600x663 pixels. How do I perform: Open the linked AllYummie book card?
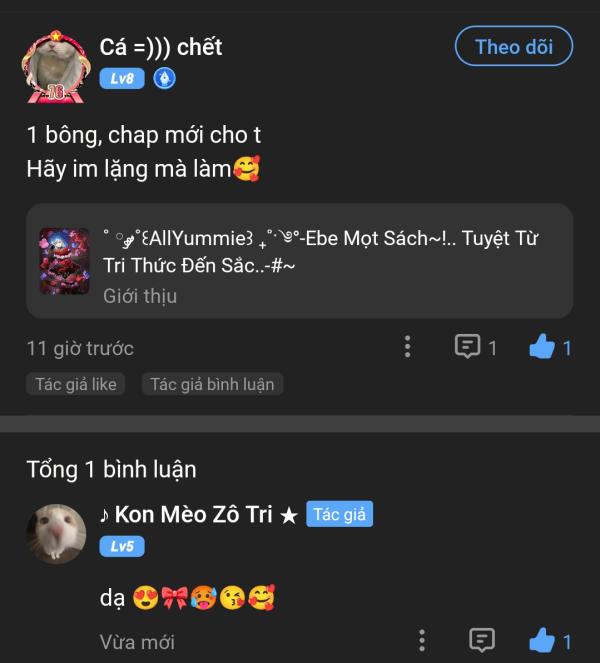tap(299, 261)
